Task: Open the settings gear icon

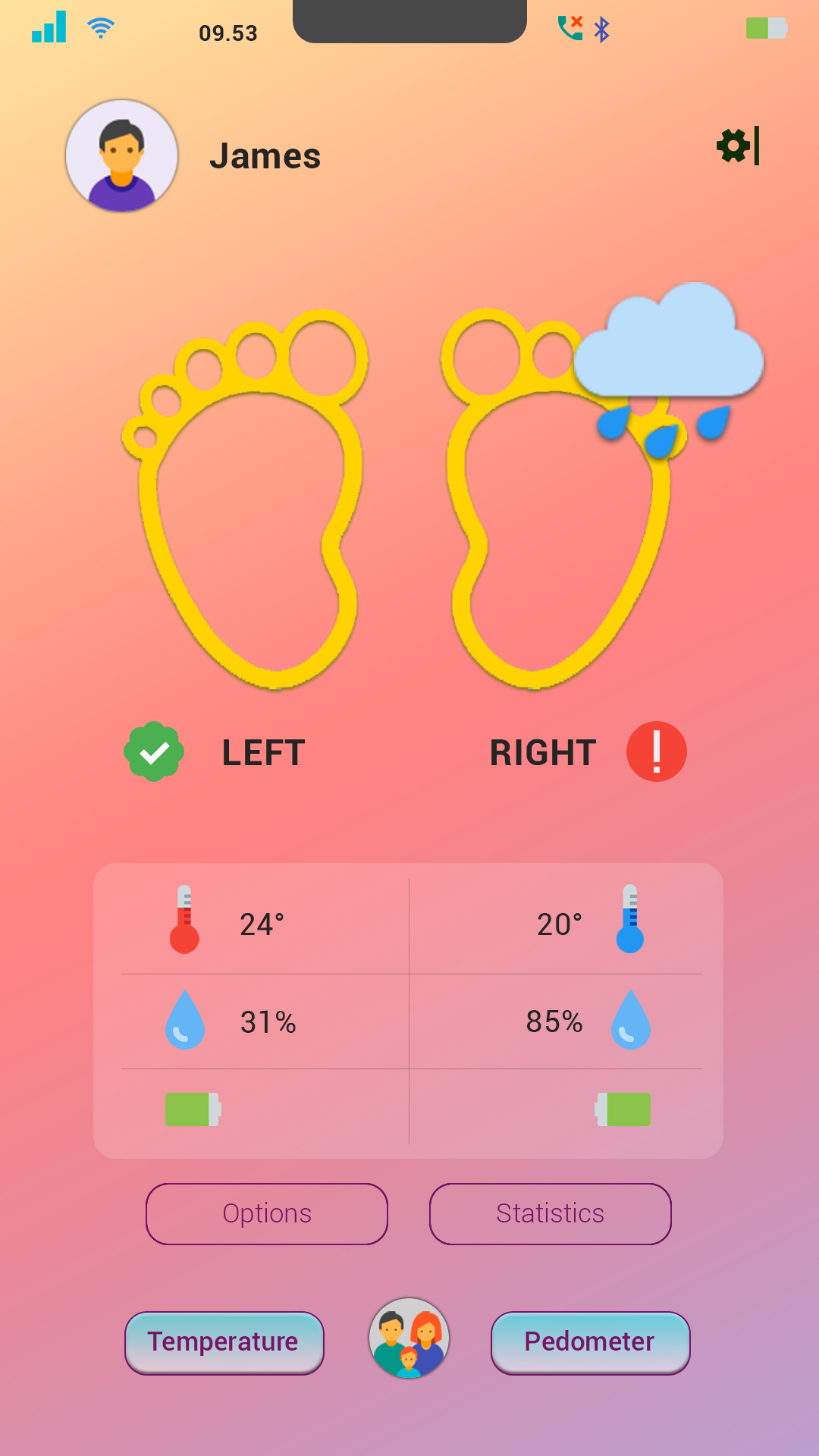Action: 735,146
